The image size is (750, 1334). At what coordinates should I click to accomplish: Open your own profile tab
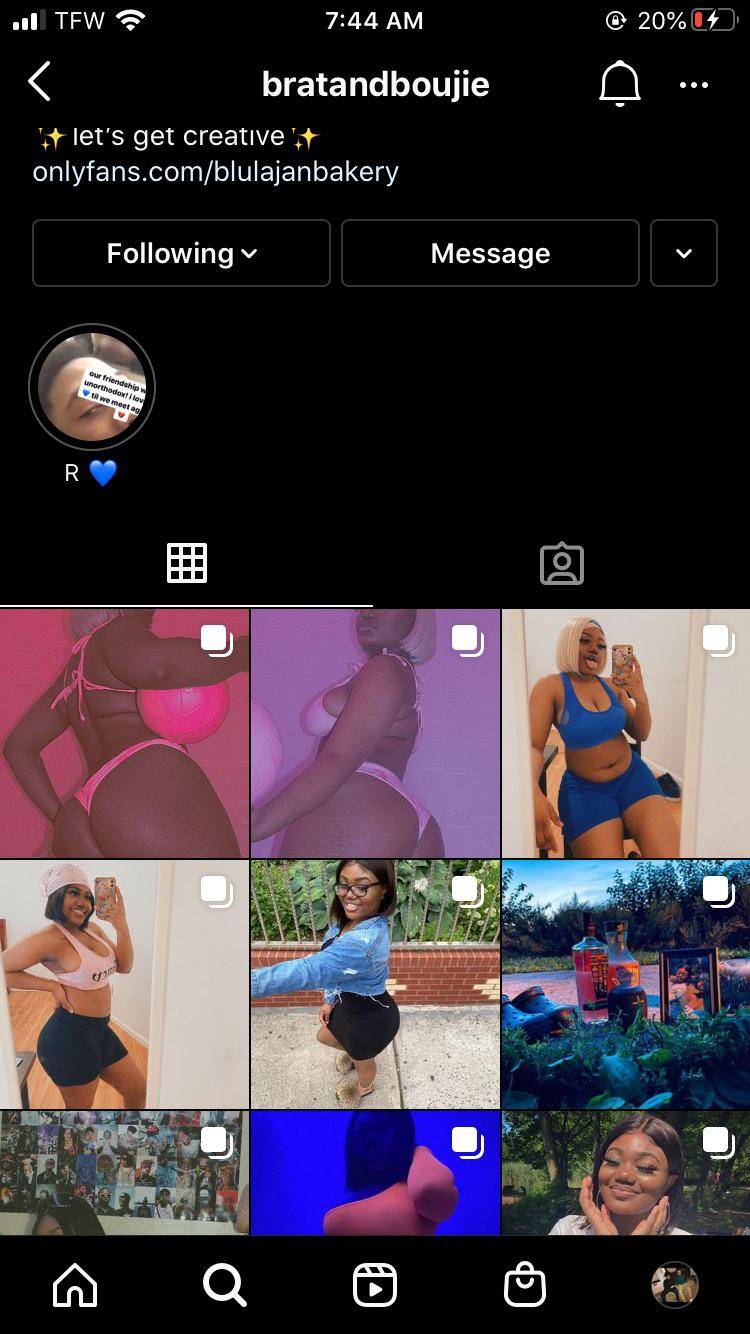(x=674, y=1285)
